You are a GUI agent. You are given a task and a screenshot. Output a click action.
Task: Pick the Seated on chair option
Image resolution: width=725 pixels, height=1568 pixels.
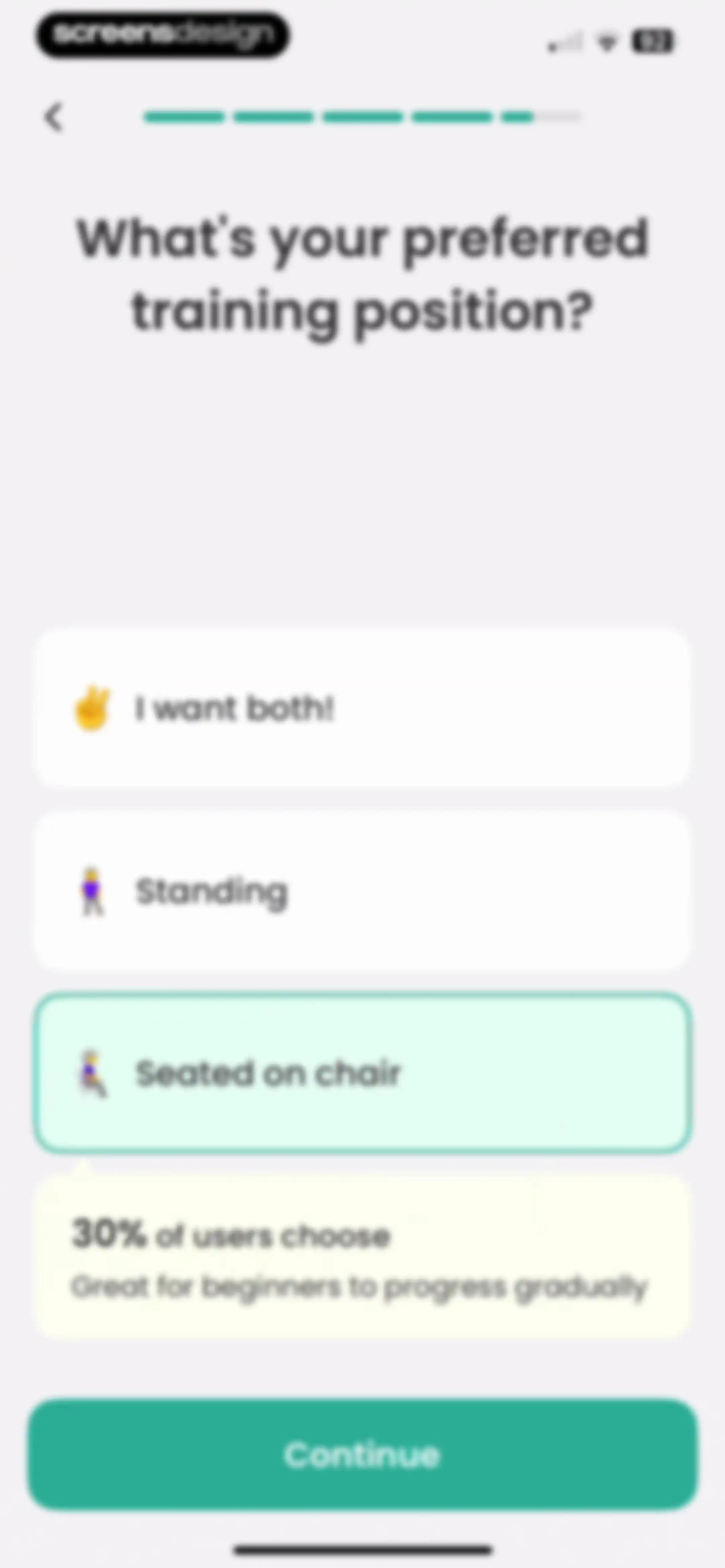pyautogui.click(x=362, y=1073)
